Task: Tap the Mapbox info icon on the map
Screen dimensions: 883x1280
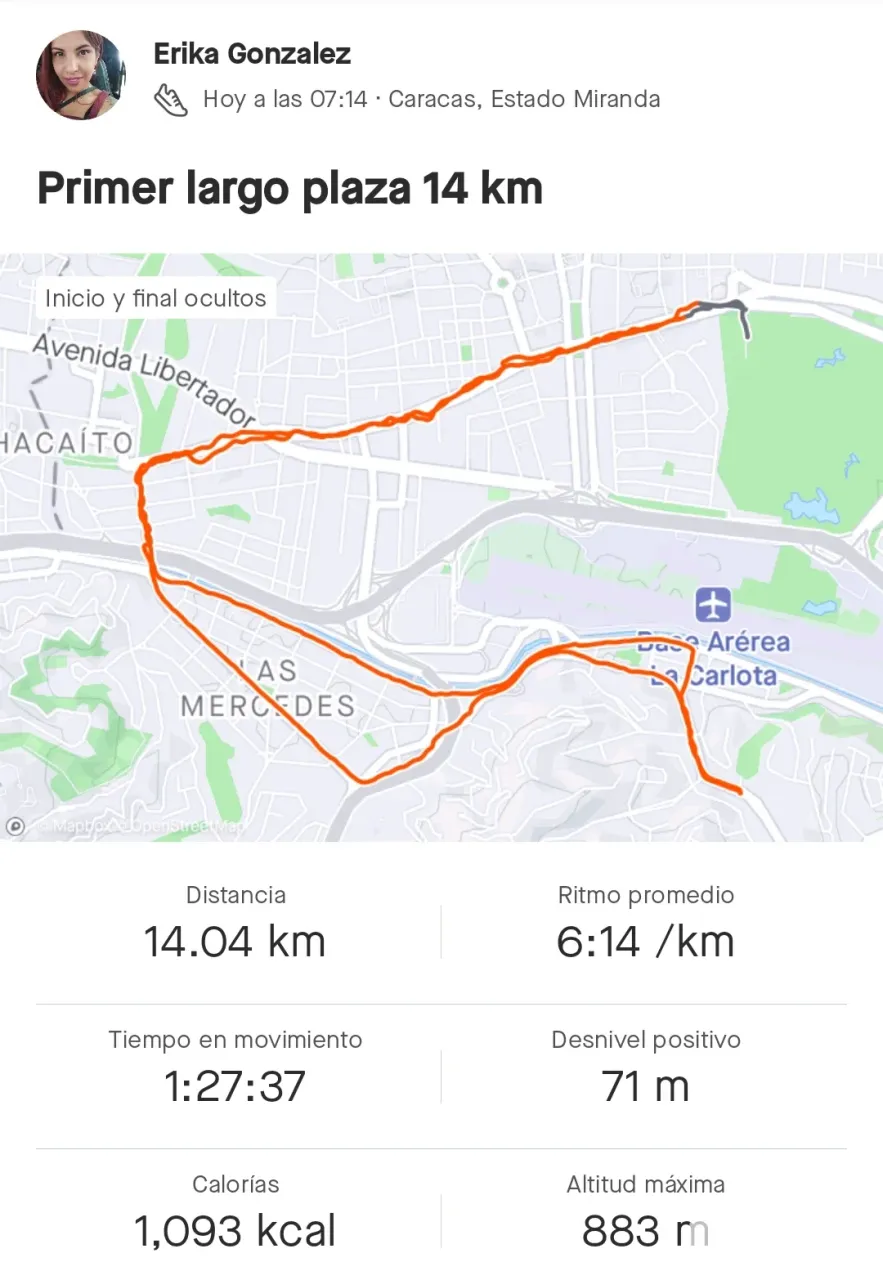Action: point(15,826)
